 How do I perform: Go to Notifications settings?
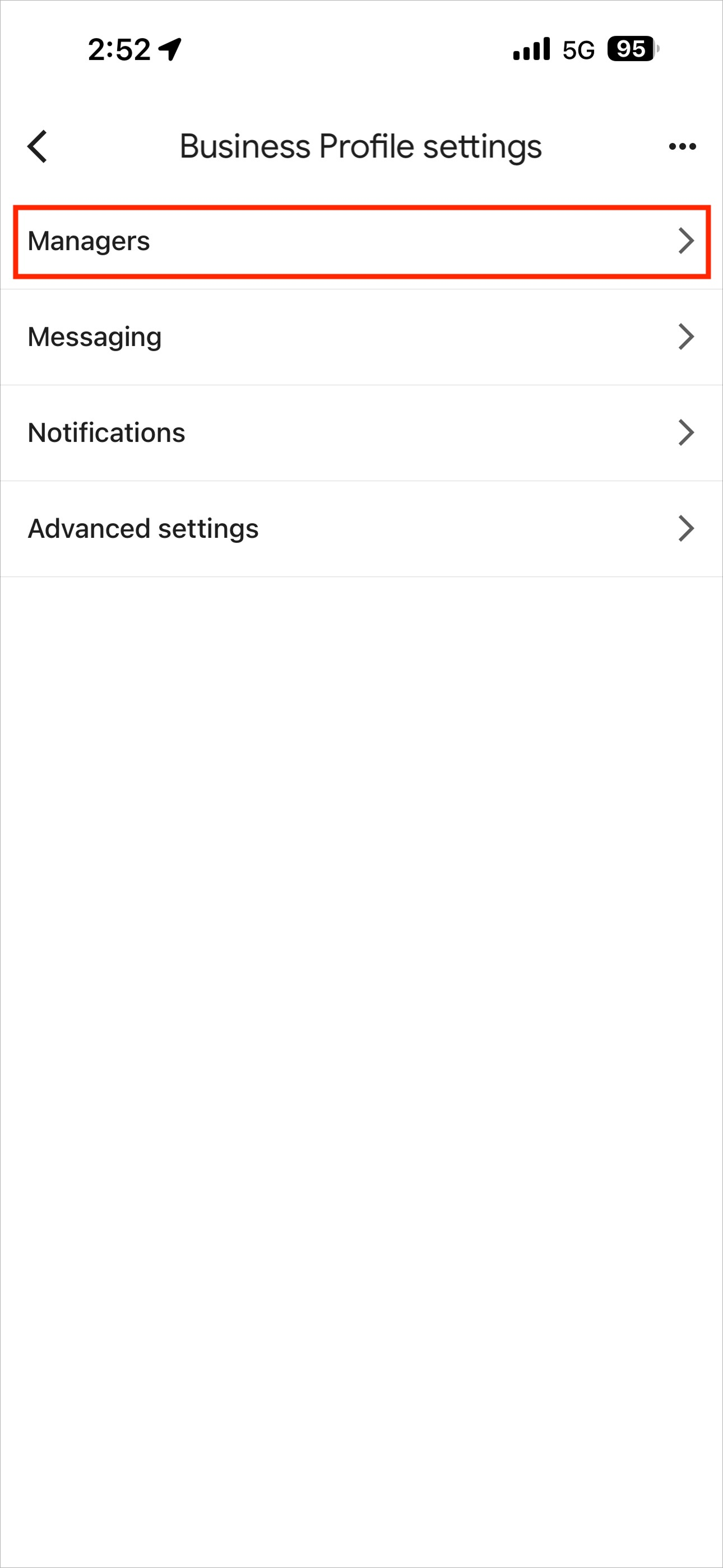(x=361, y=433)
